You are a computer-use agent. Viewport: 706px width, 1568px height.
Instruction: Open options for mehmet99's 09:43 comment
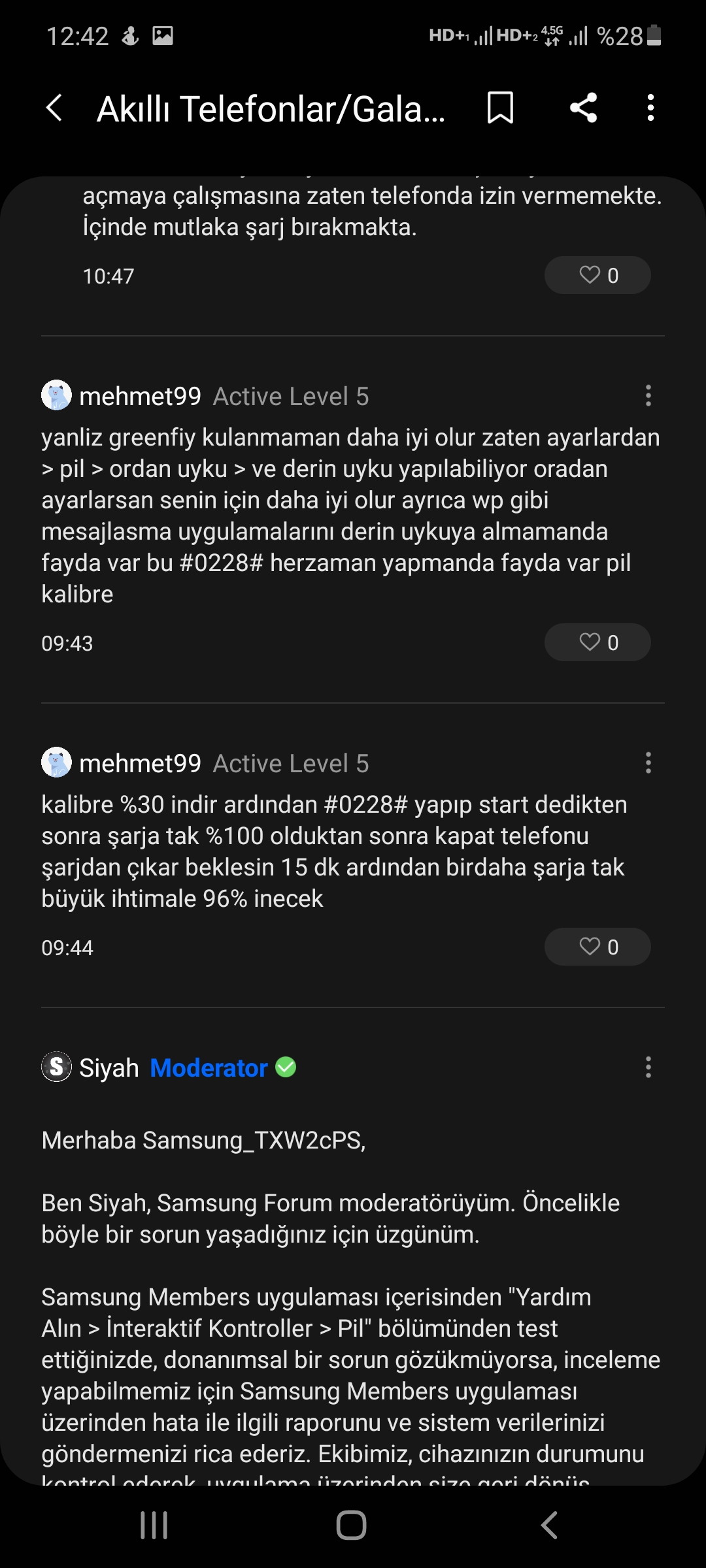648,396
